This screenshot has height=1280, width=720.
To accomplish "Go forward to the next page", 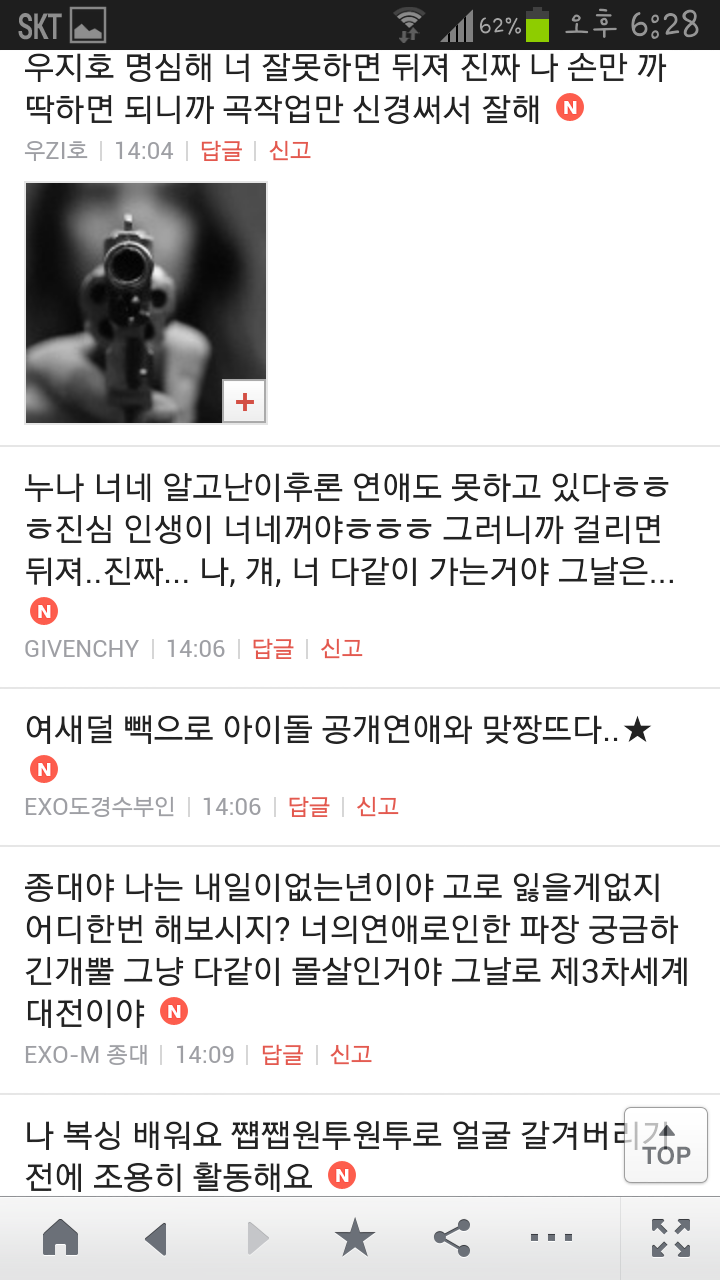I will coord(257,1239).
